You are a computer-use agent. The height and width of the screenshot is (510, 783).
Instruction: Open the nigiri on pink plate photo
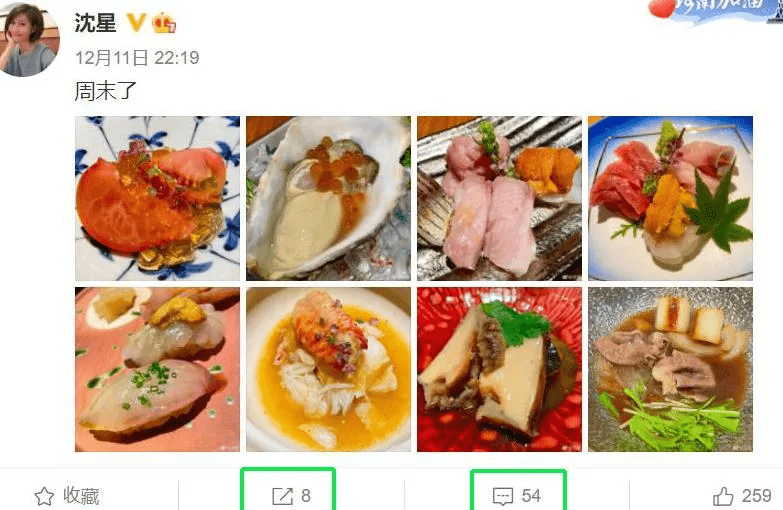tap(157, 369)
